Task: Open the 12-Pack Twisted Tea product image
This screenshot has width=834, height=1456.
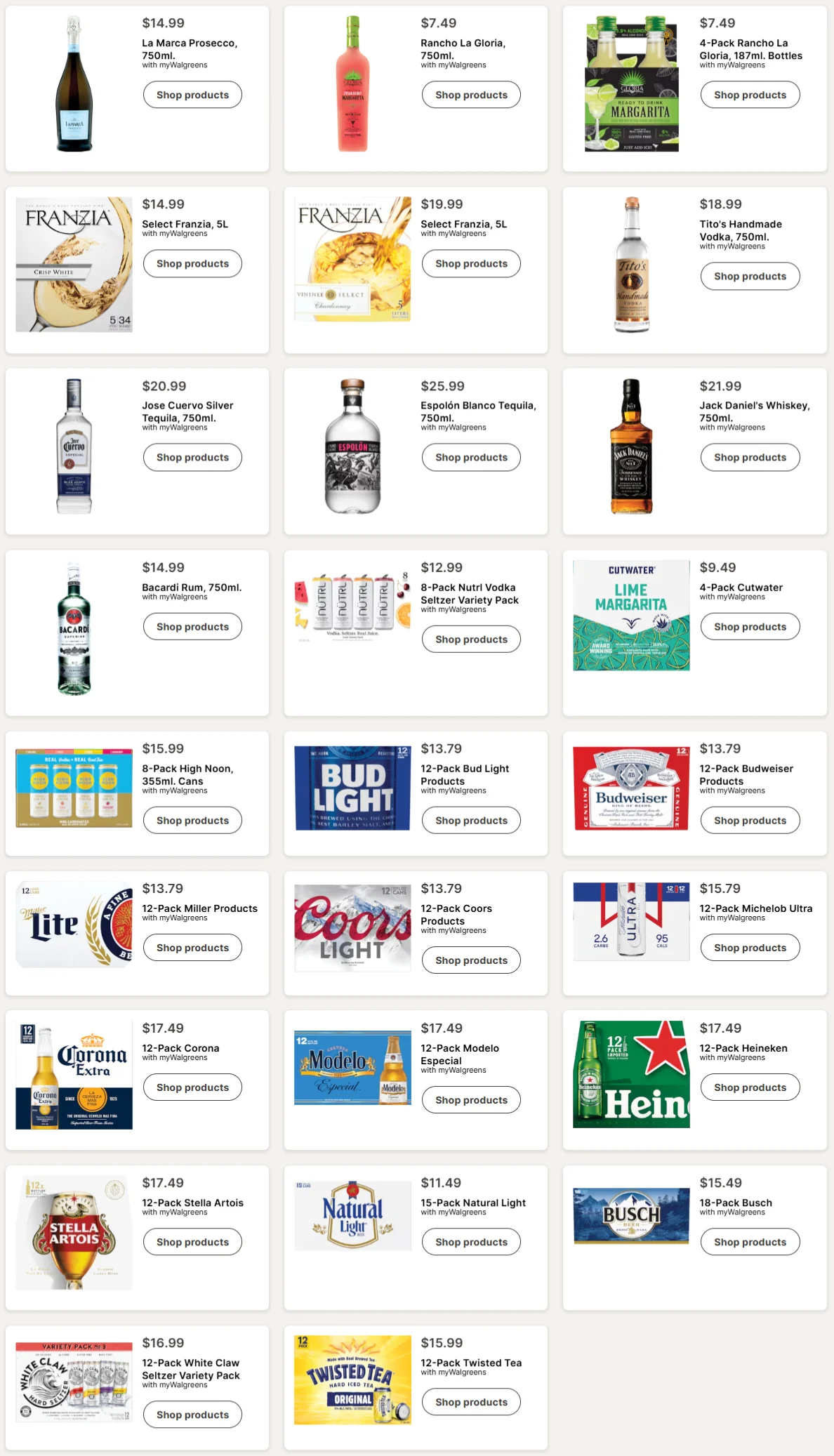Action: (352, 1379)
